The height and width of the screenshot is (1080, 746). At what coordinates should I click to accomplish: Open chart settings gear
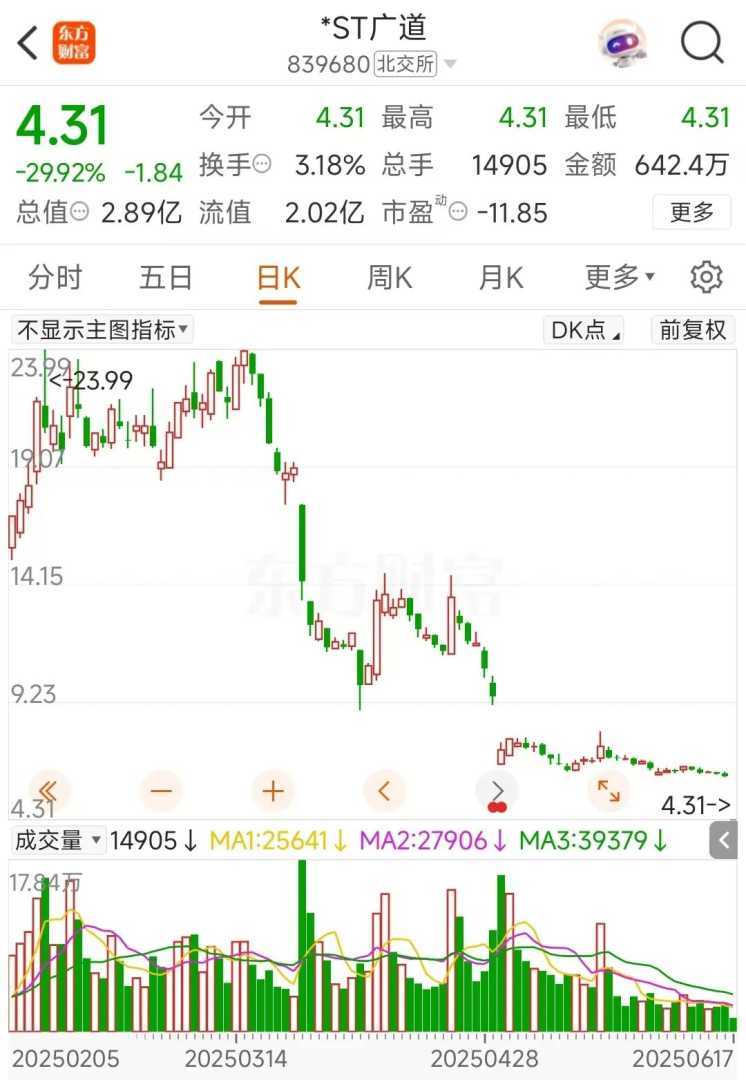[x=706, y=277]
